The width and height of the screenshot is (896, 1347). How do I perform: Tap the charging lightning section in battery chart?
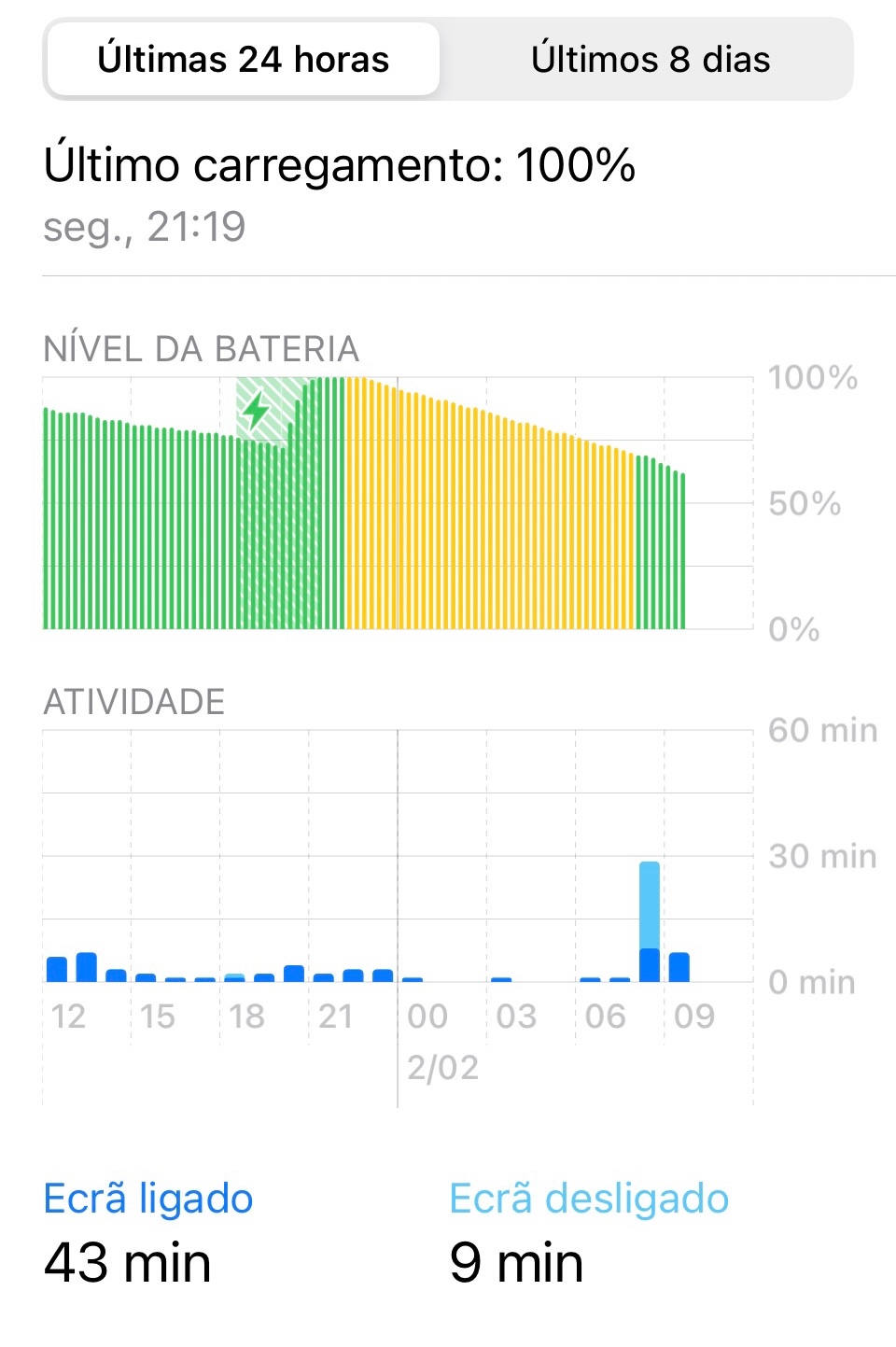tap(257, 409)
